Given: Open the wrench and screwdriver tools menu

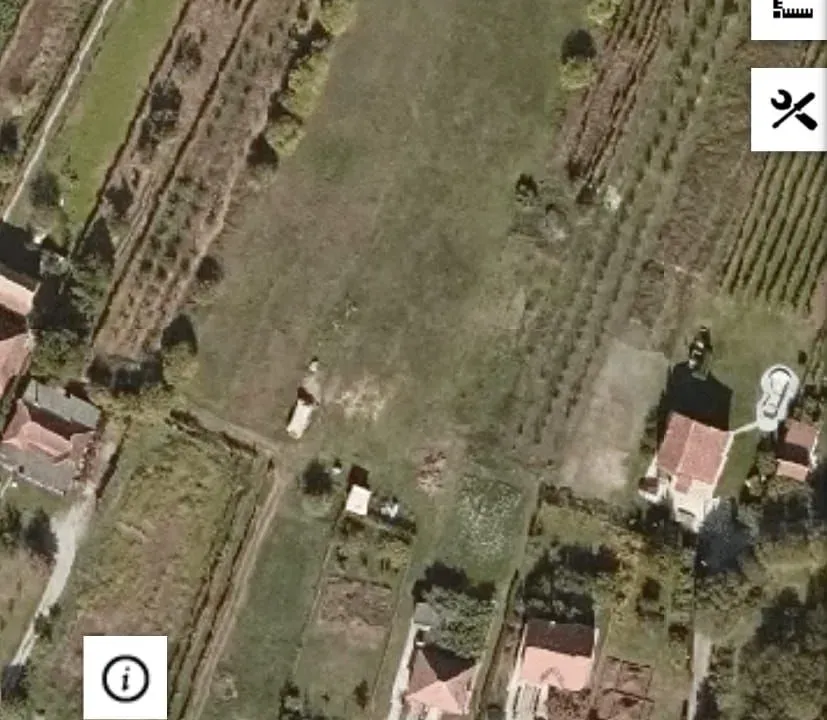Looking at the screenshot, I should pyautogui.click(x=789, y=109).
